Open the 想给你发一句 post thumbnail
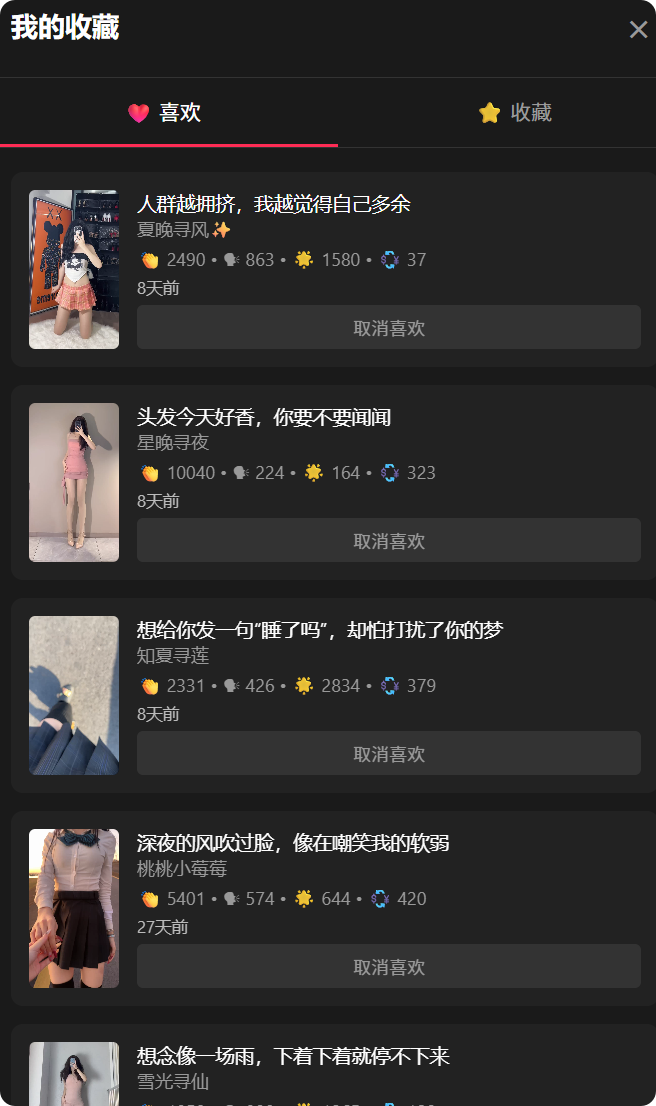 tap(74, 695)
